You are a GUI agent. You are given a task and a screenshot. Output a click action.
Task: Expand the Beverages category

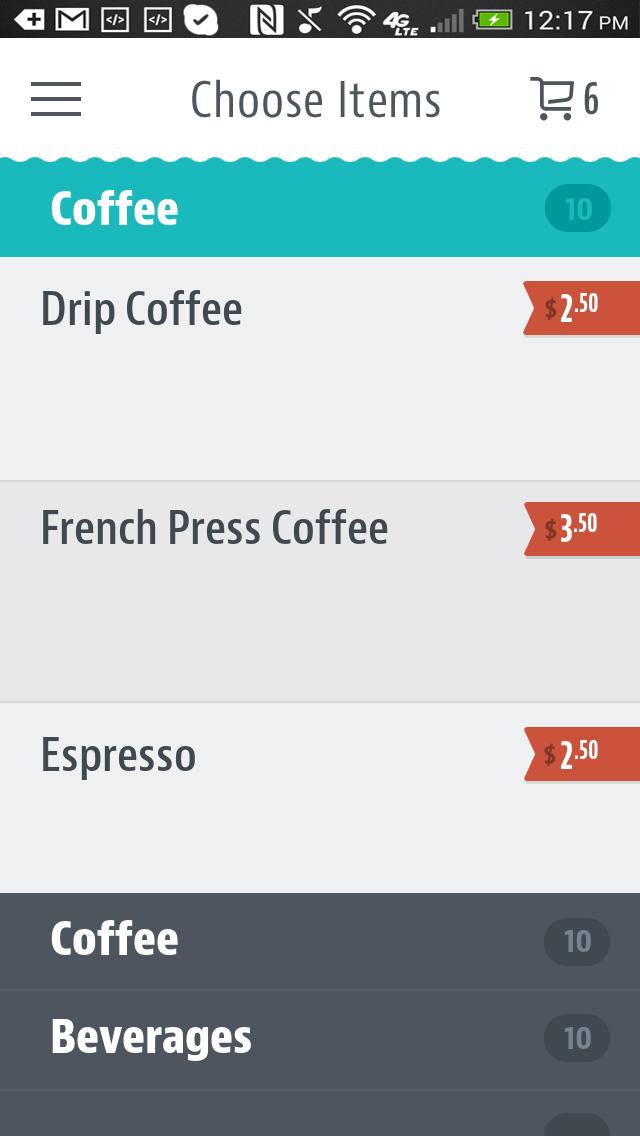click(x=320, y=1038)
